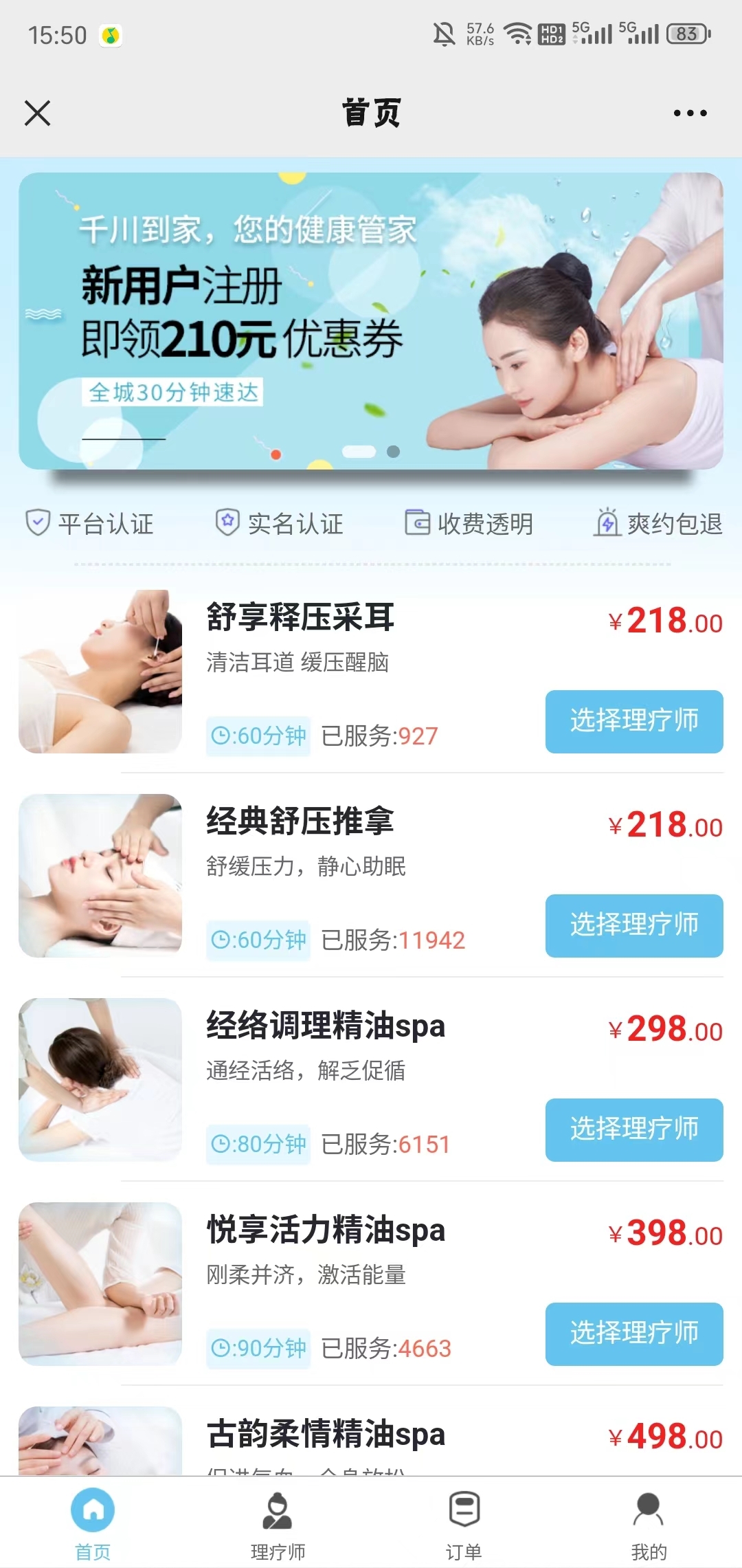
Task: Choose a therapist for 舒享释压采耳
Action: pyautogui.click(x=633, y=722)
